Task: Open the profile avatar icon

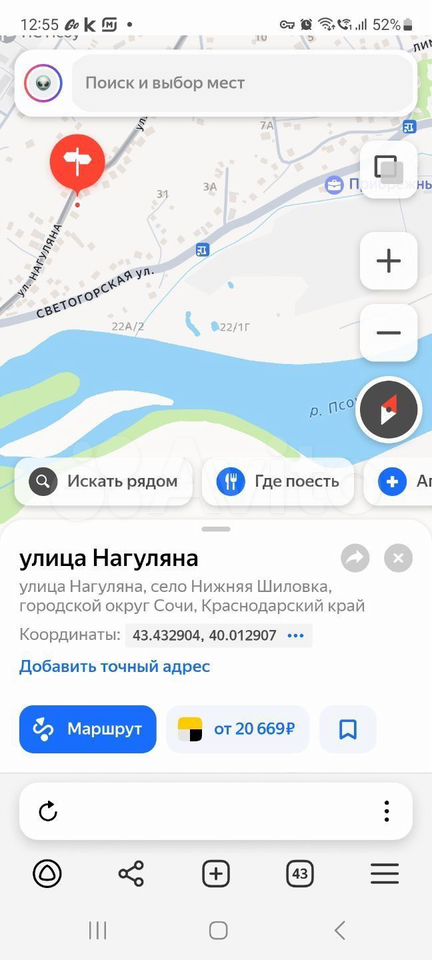Action: tap(43, 83)
